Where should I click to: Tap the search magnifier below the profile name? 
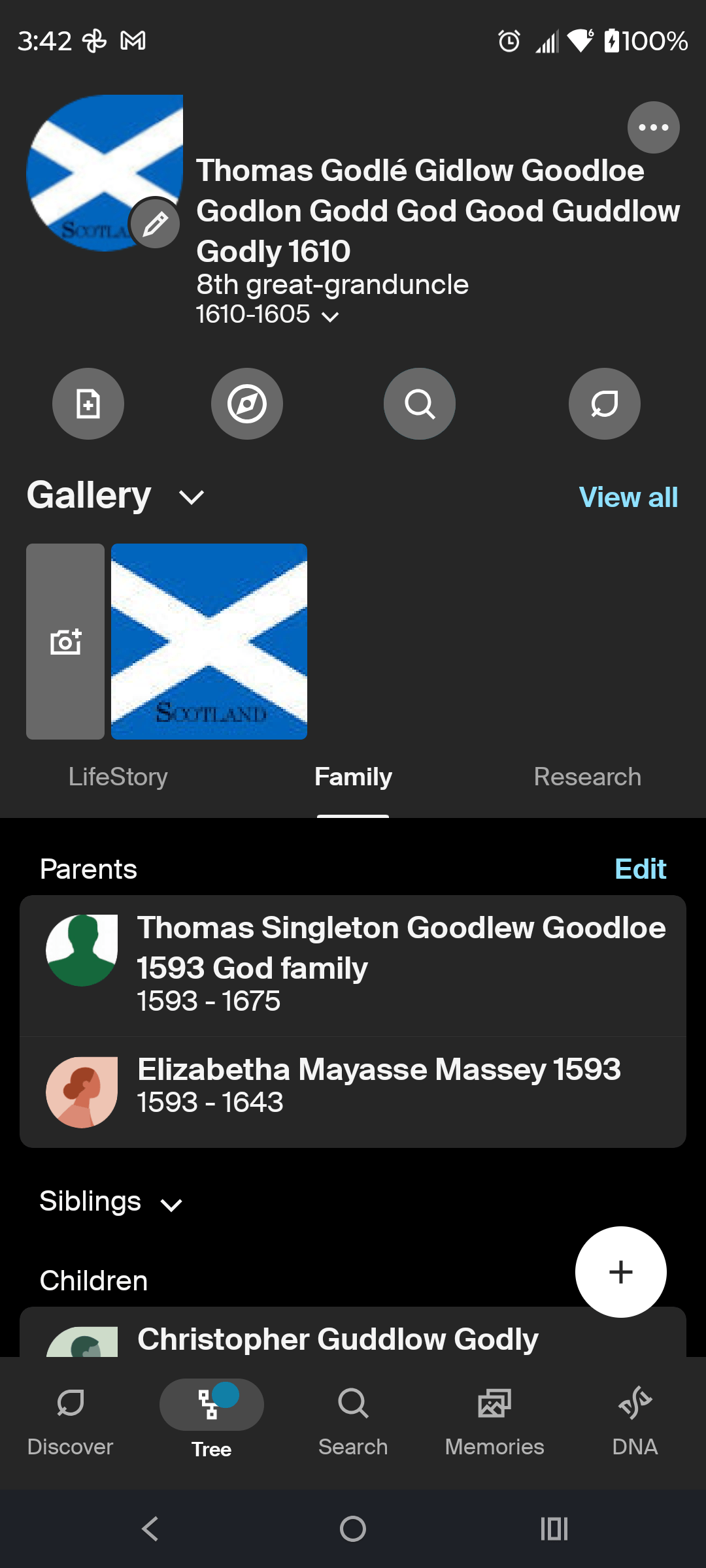pyautogui.click(x=419, y=404)
